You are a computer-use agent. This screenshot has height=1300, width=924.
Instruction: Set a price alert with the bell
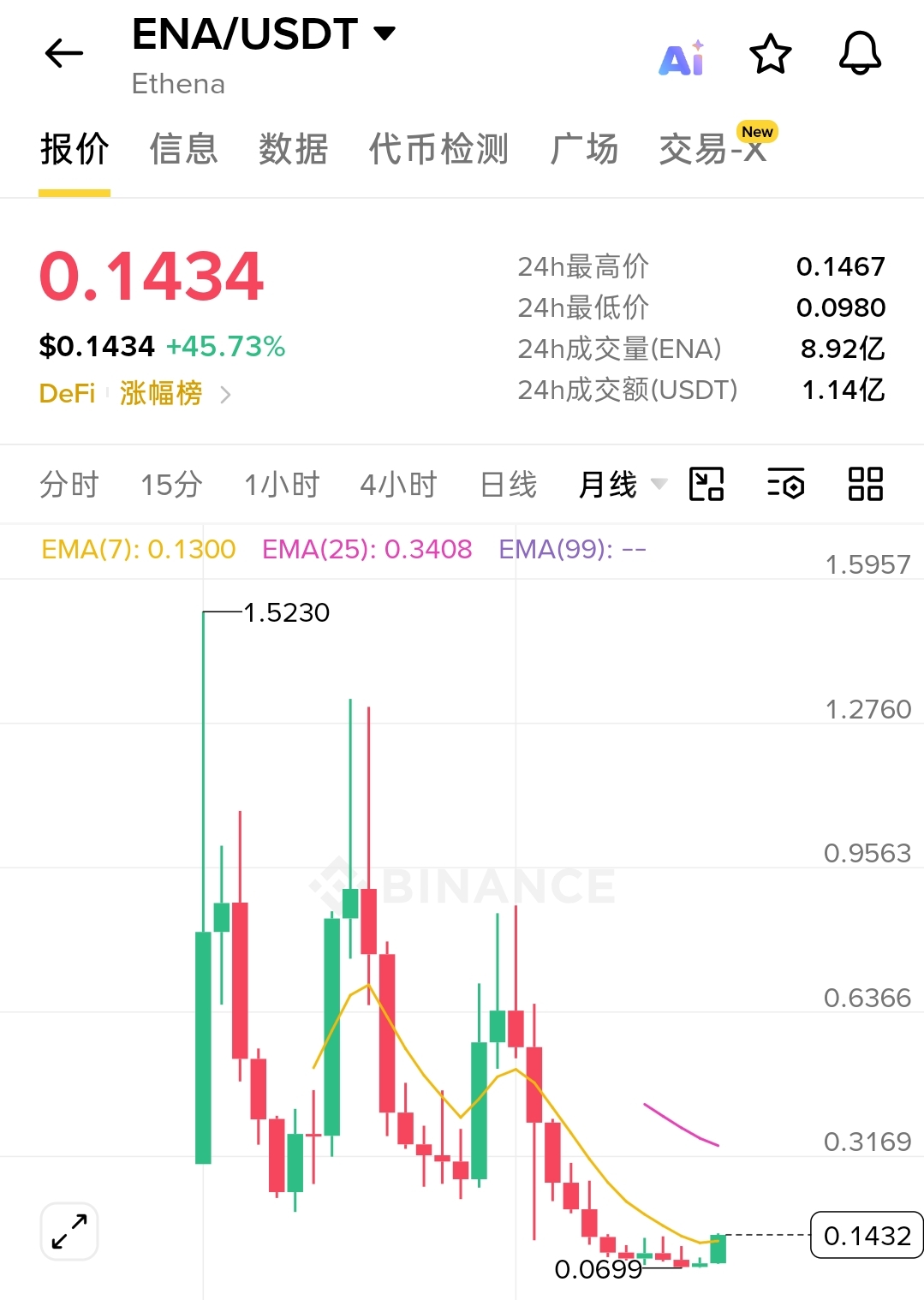(x=860, y=54)
